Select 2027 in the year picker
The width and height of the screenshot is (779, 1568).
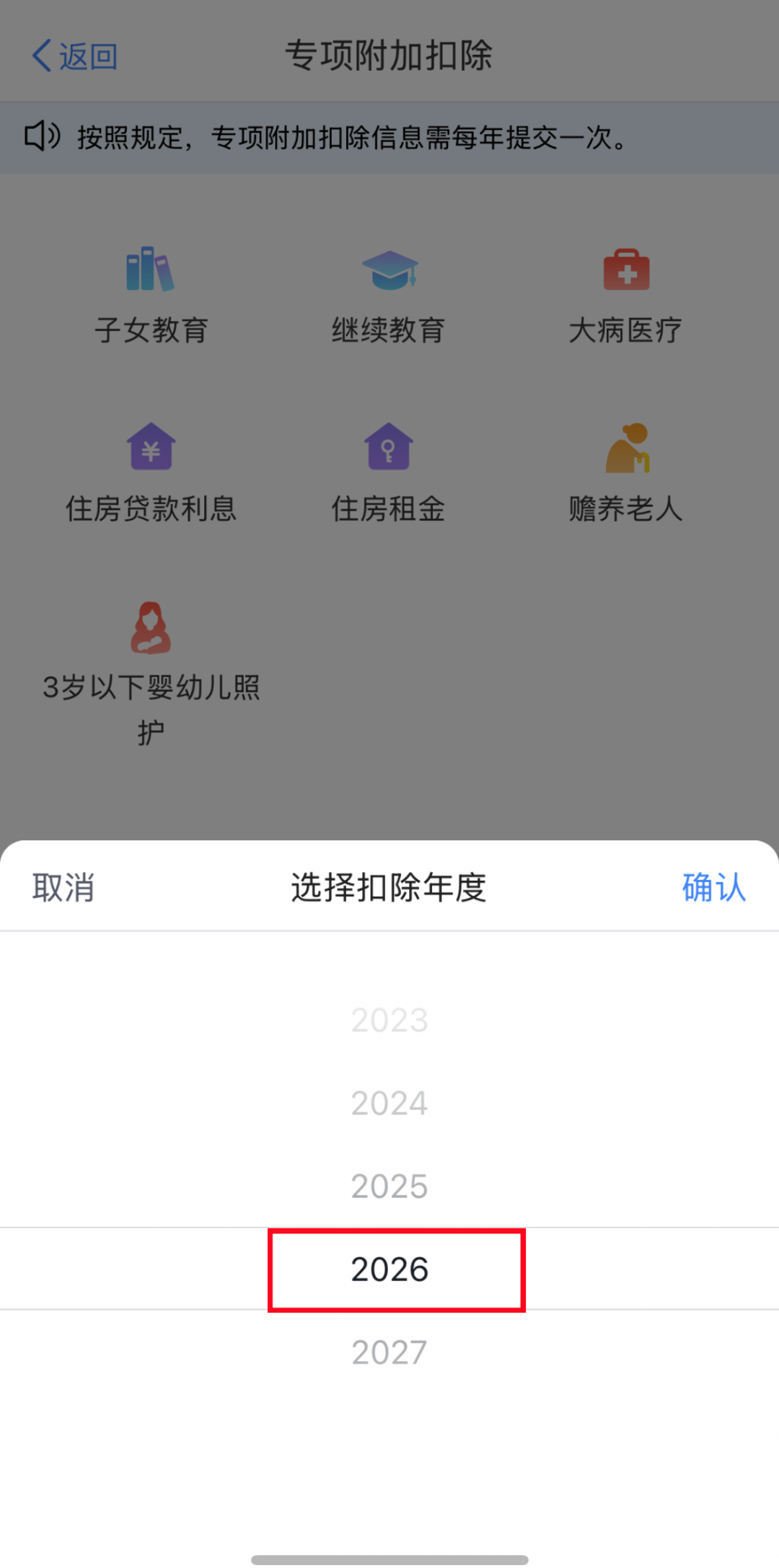(389, 1352)
